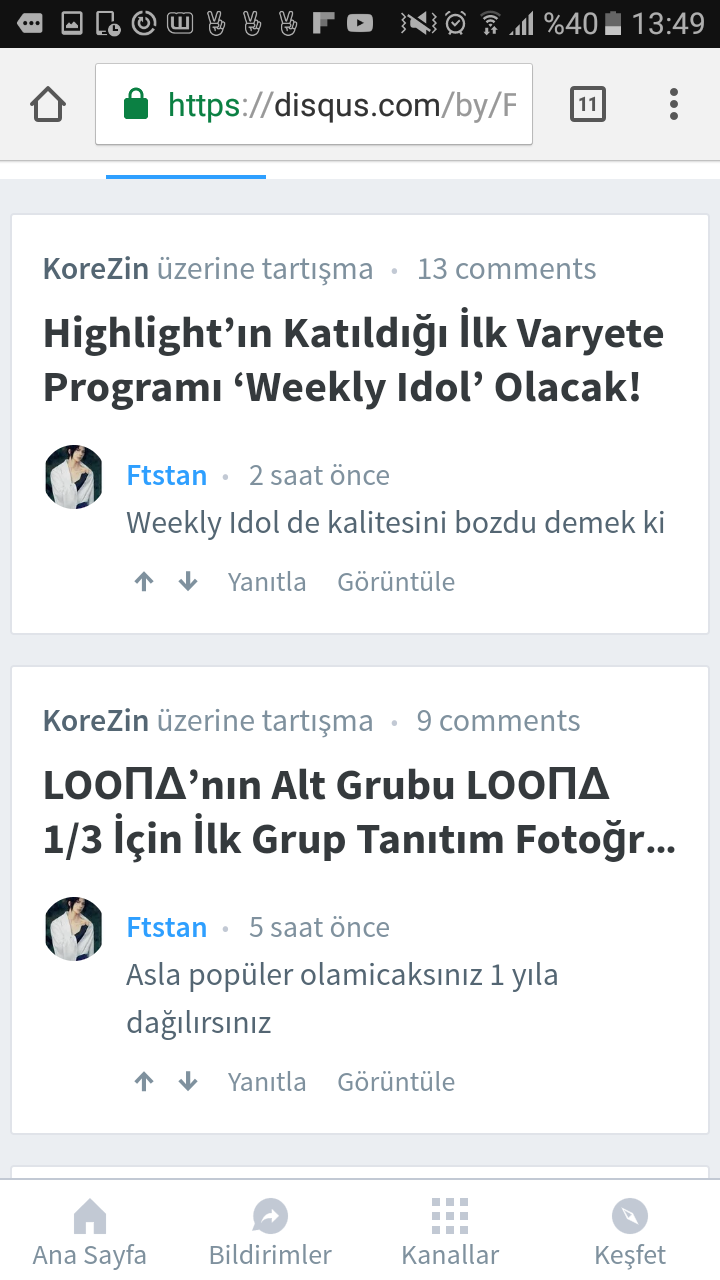Downvote the Weekly Idol comment
The image size is (720, 1280).
188,582
